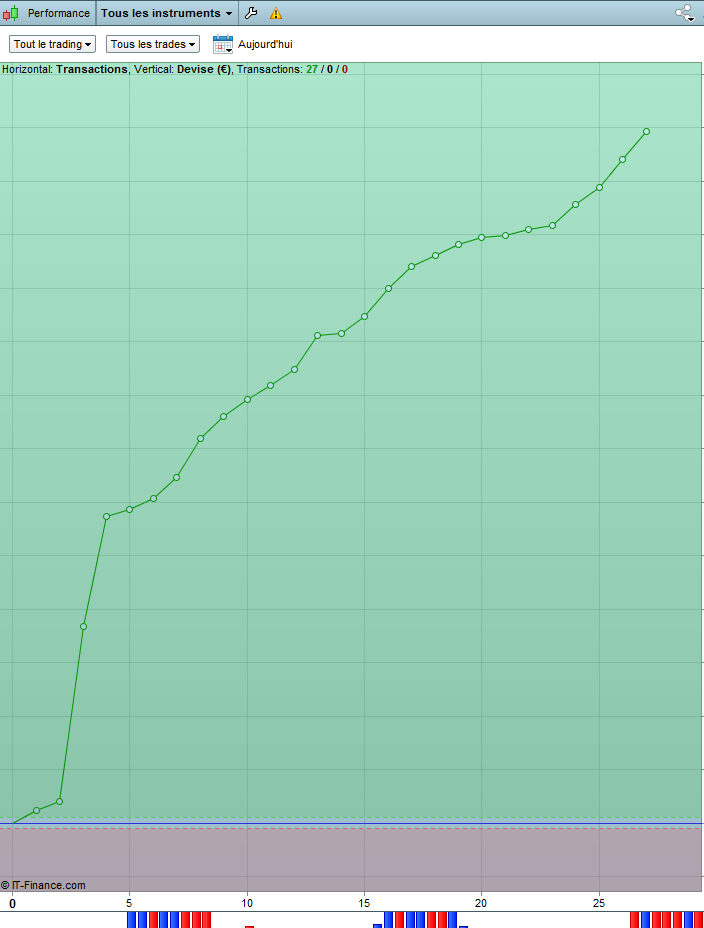The width and height of the screenshot is (704, 928).
Task: Tap the warning triangle icon
Action: 276,13
